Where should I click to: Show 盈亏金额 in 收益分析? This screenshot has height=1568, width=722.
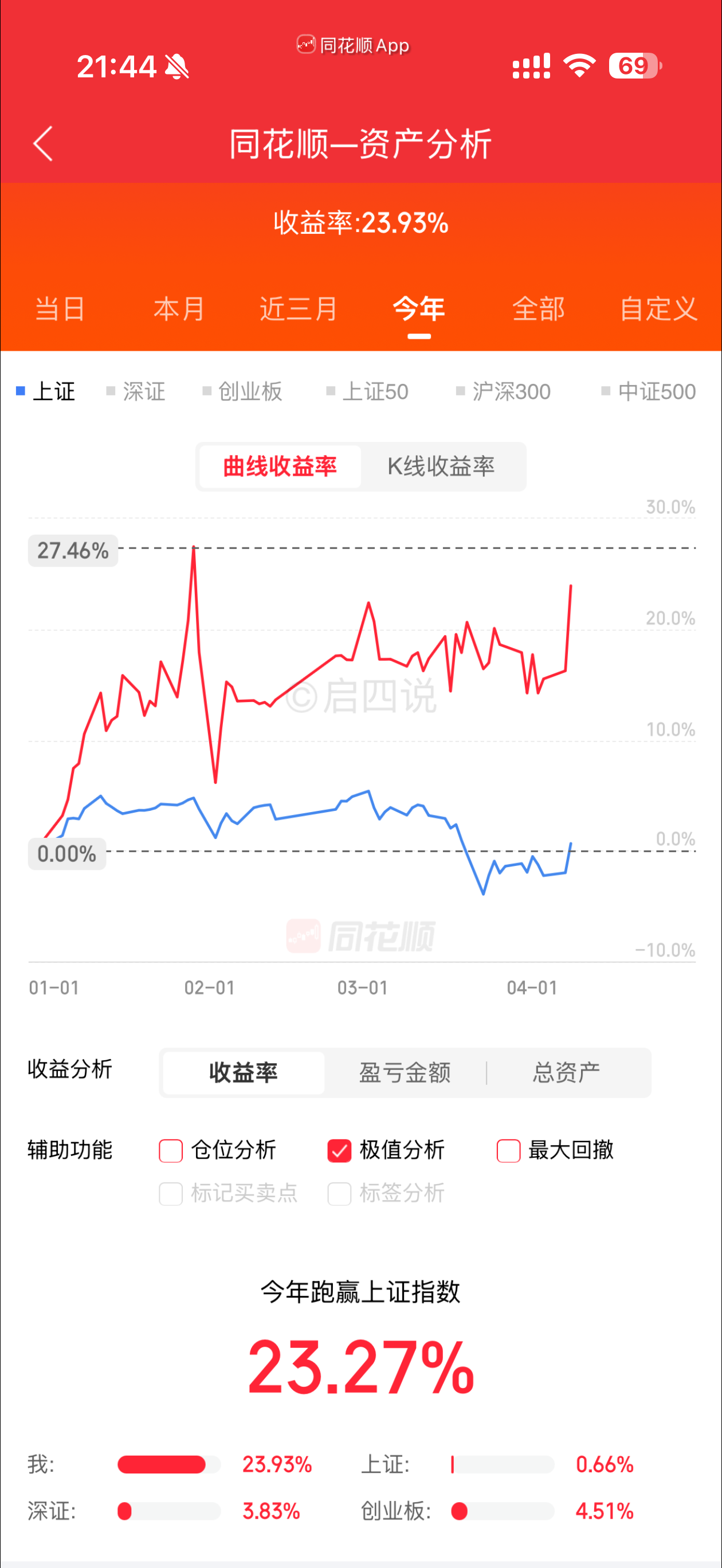(405, 1072)
